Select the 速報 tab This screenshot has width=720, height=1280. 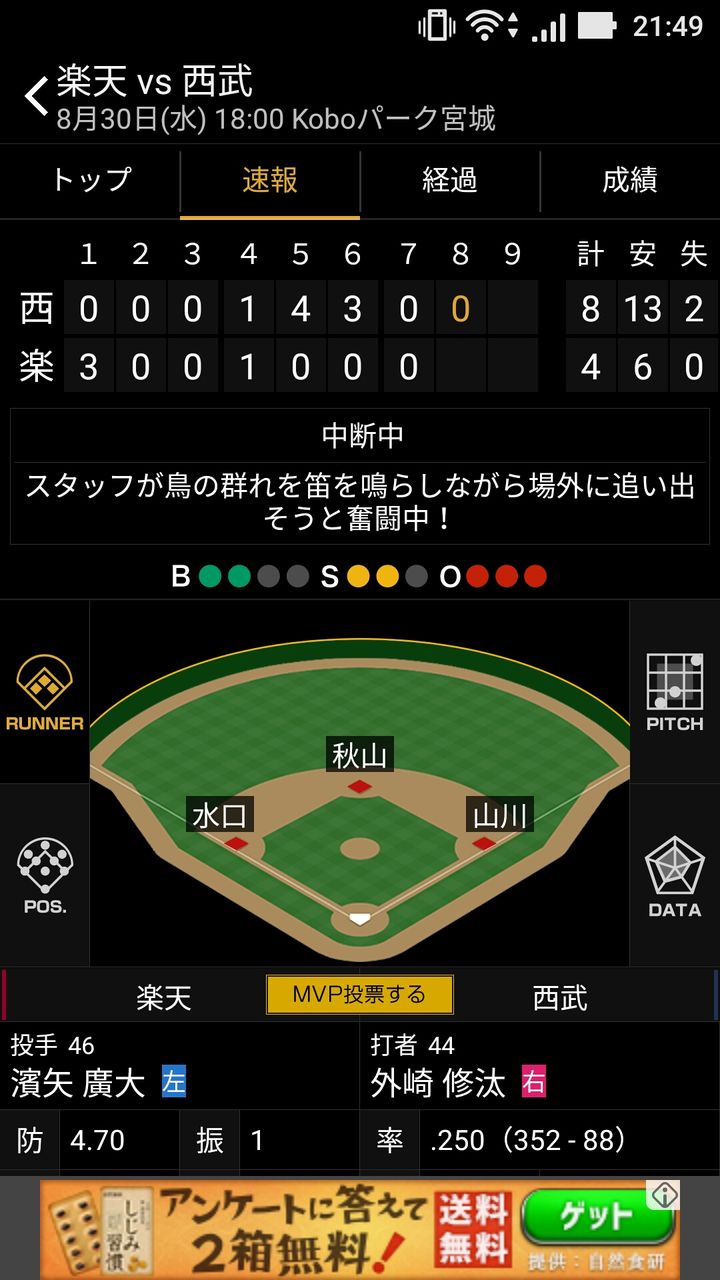point(270,181)
